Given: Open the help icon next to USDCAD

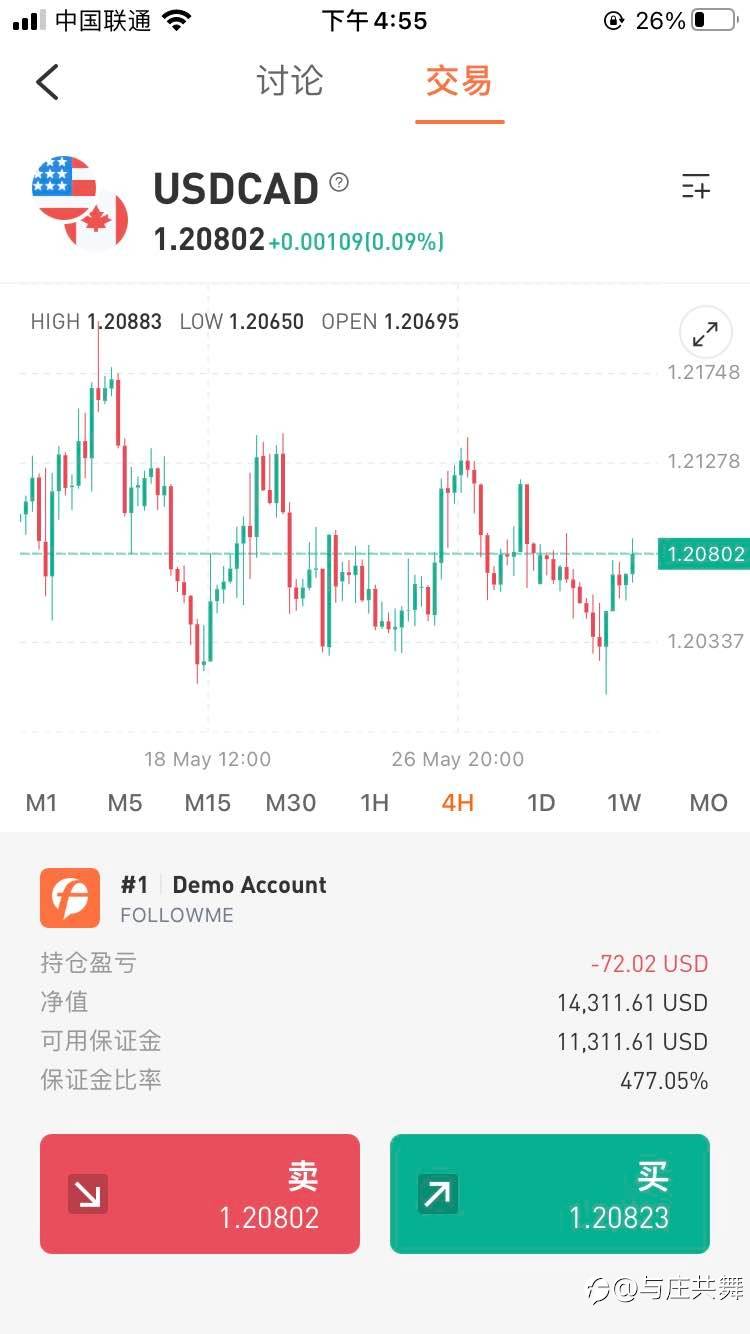Looking at the screenshot, I should coord(340,182).
